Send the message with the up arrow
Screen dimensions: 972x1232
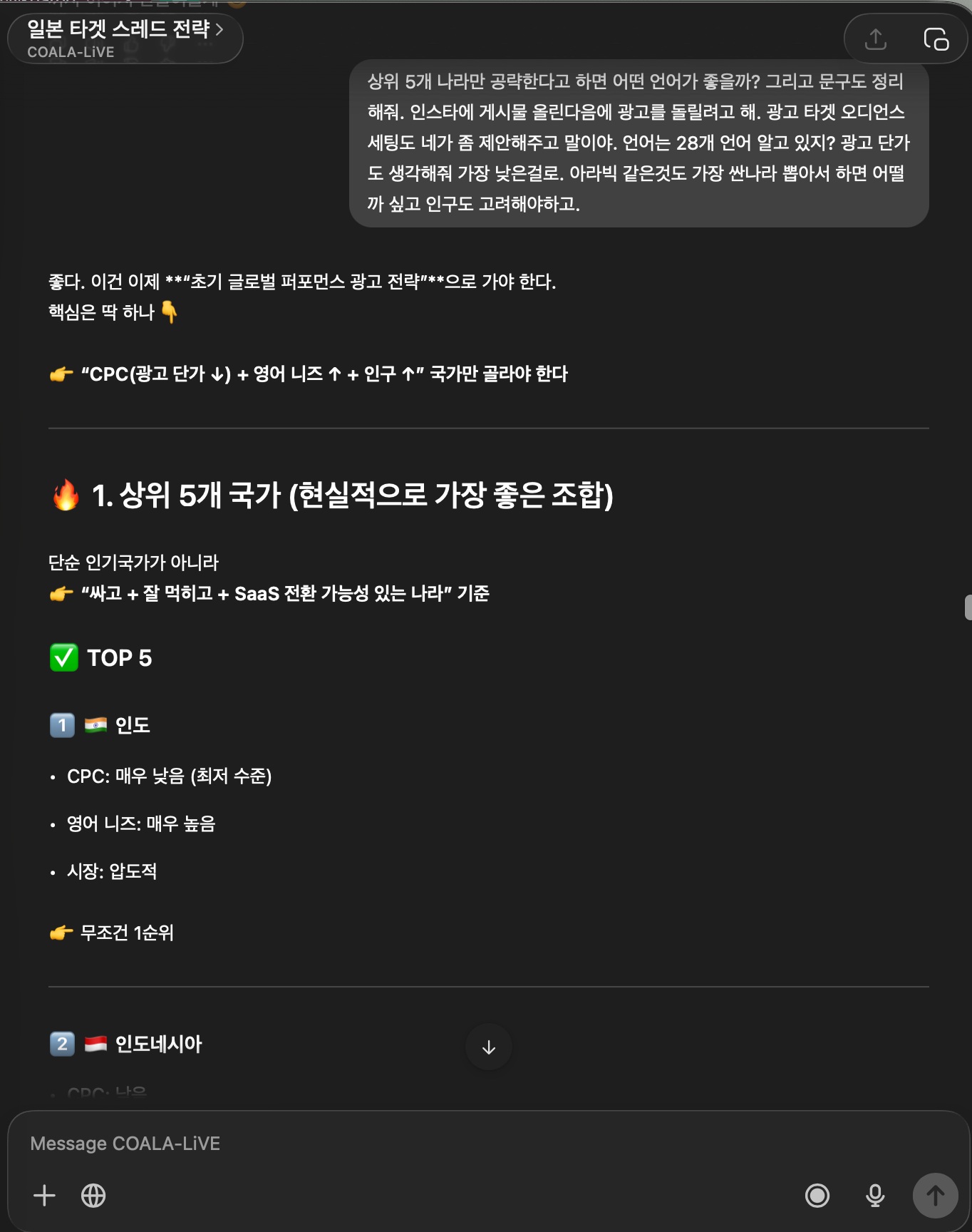(x=935, y=1196)
